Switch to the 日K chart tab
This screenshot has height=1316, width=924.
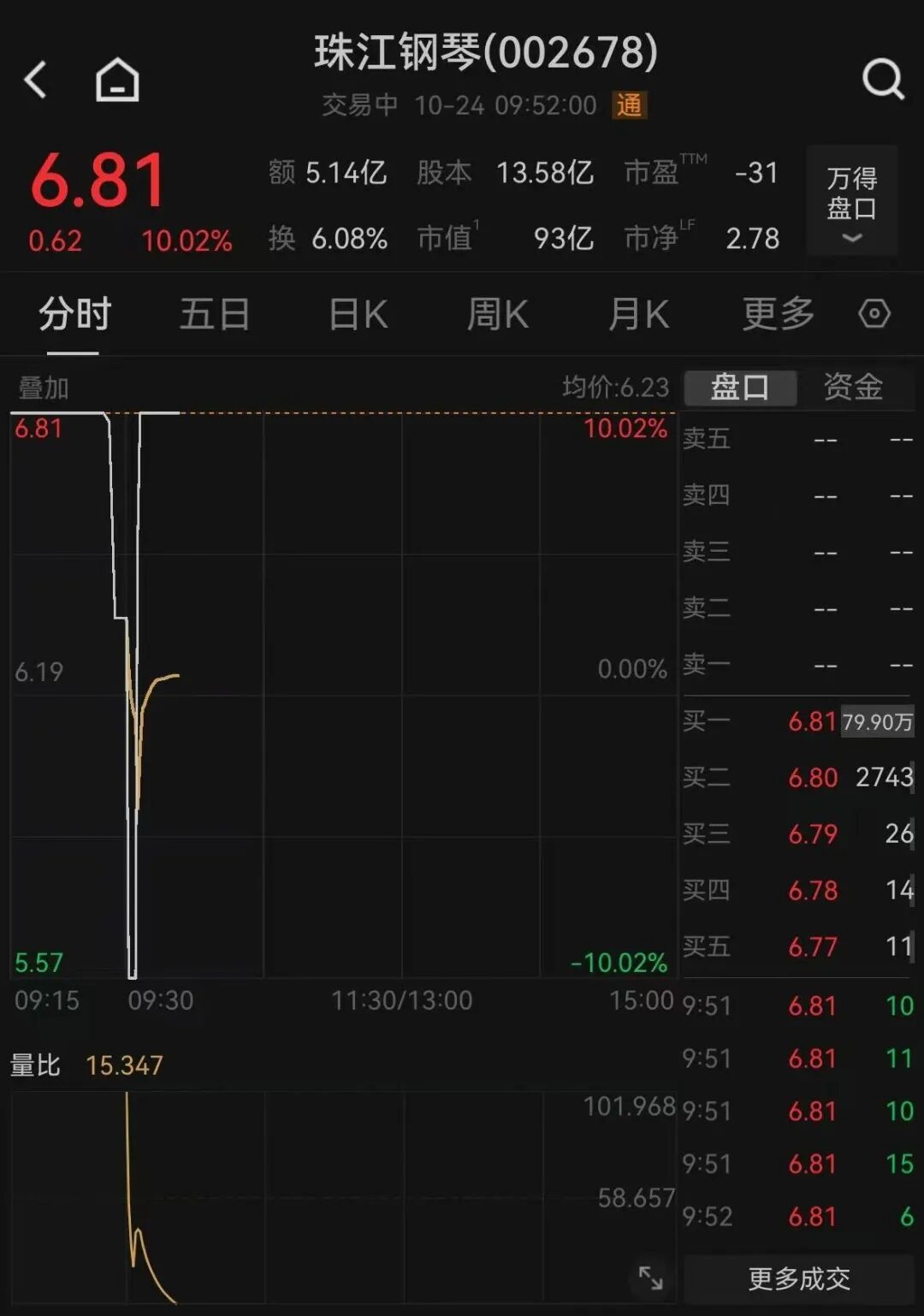[358, 314]
